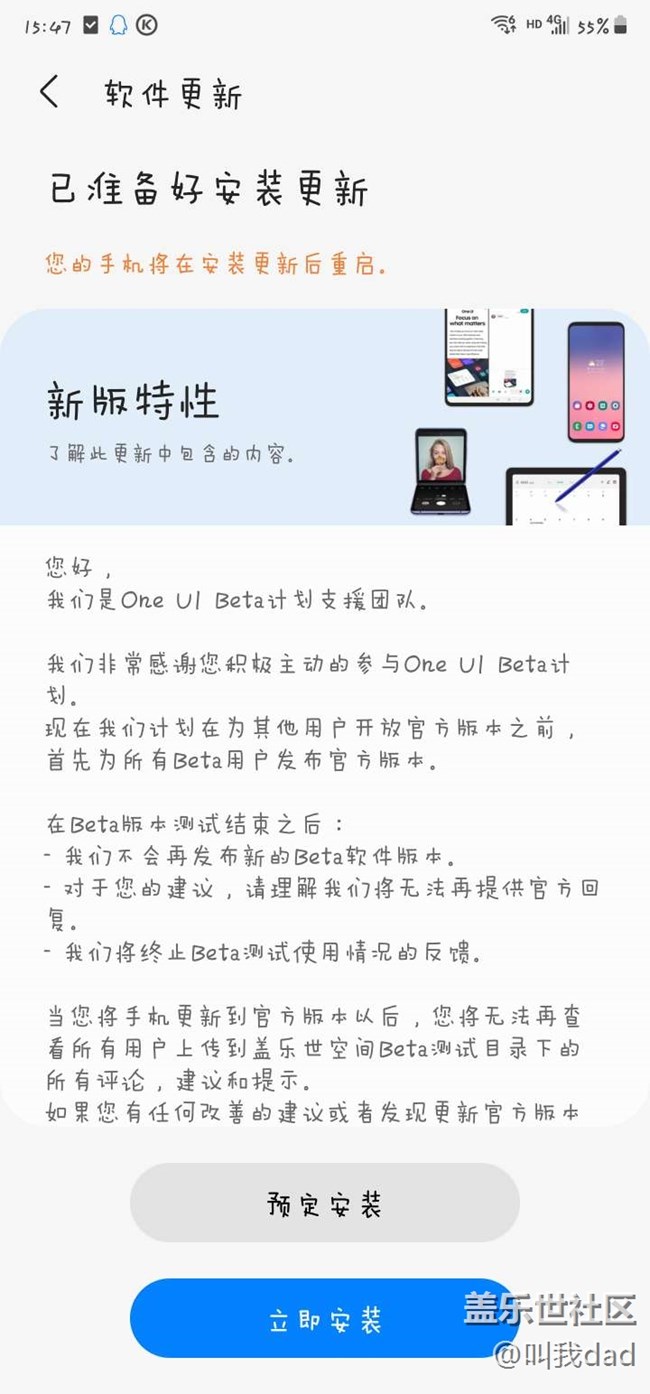Tap 预定安装 to schedule installation
The image size is (650, 1394).
click(324, 1203)
